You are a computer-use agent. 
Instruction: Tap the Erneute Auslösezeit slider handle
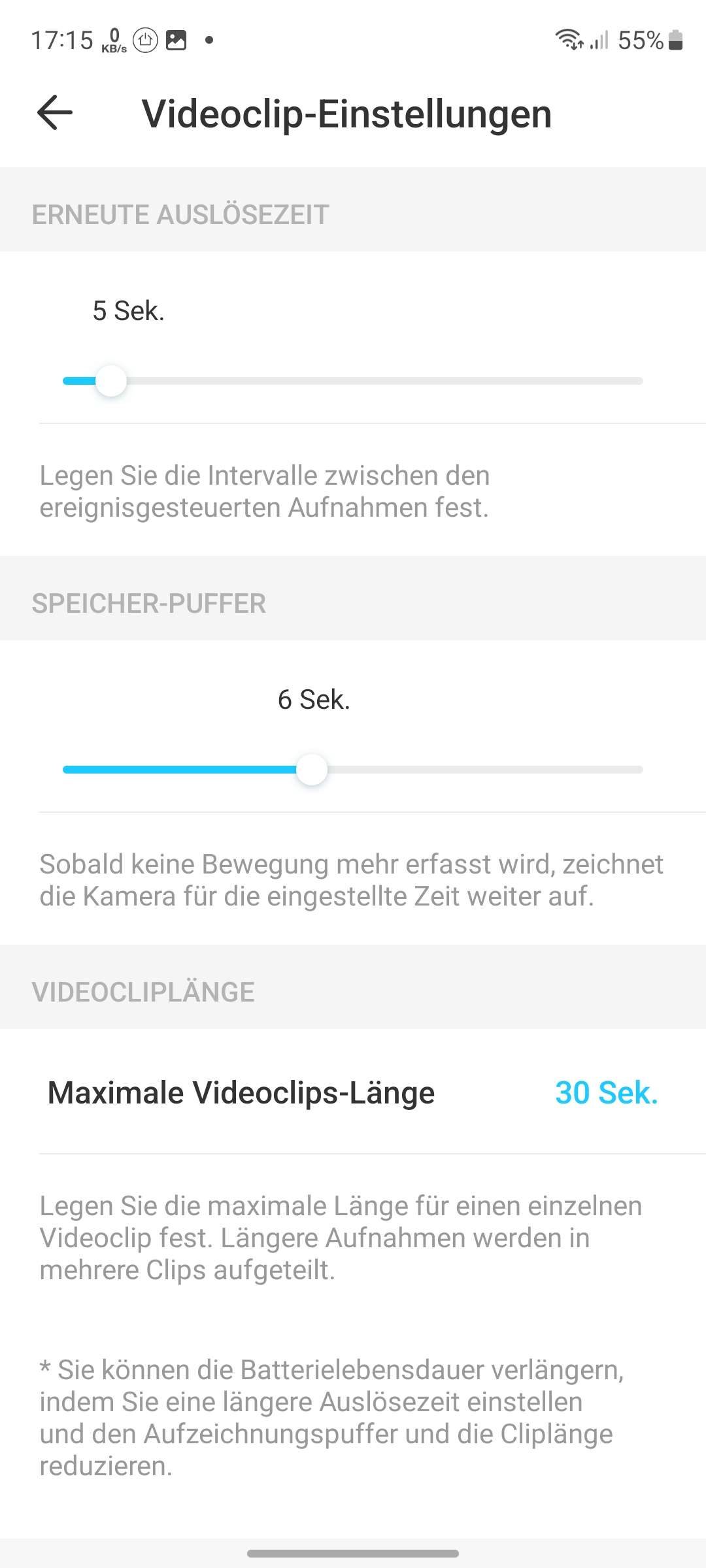(111, 381)
